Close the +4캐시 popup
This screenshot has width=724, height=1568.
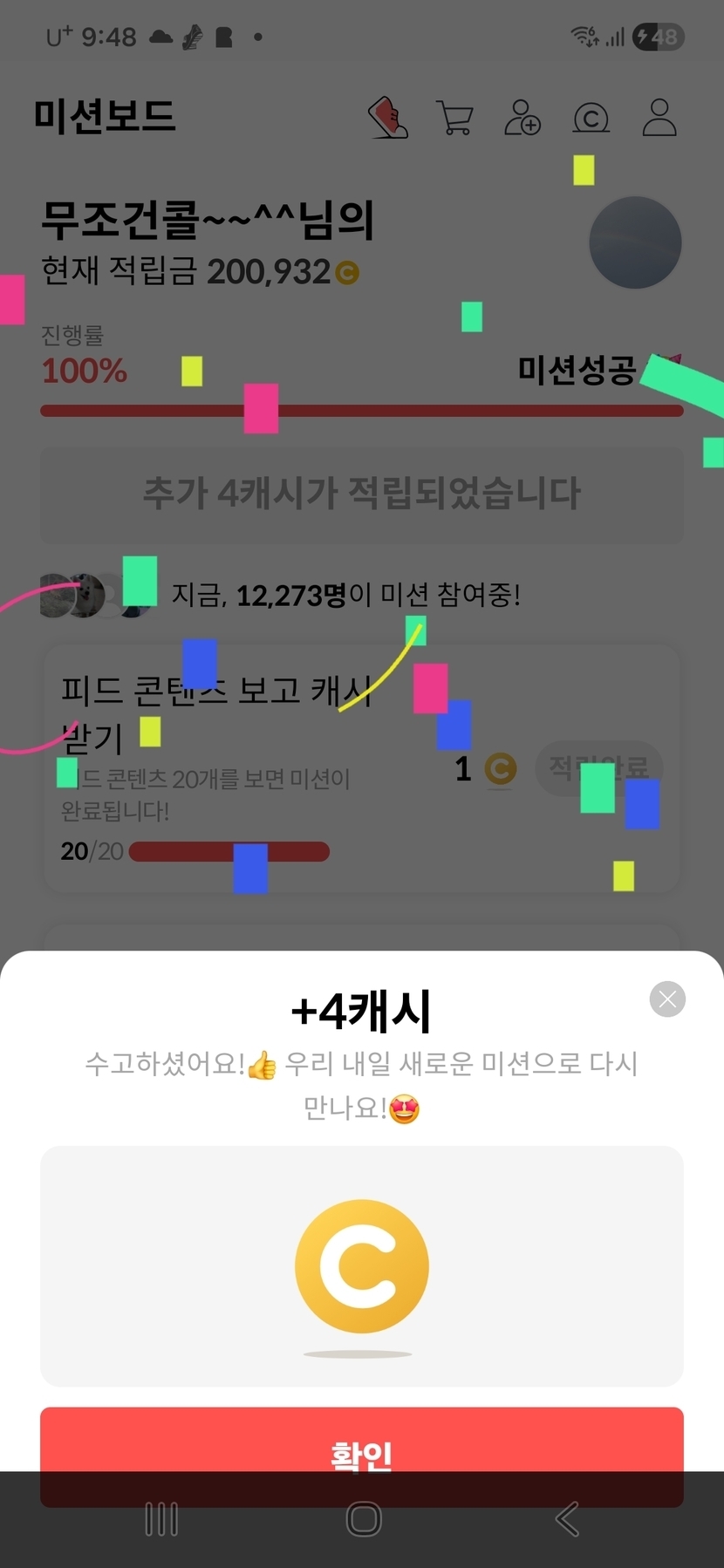point(667,999)
